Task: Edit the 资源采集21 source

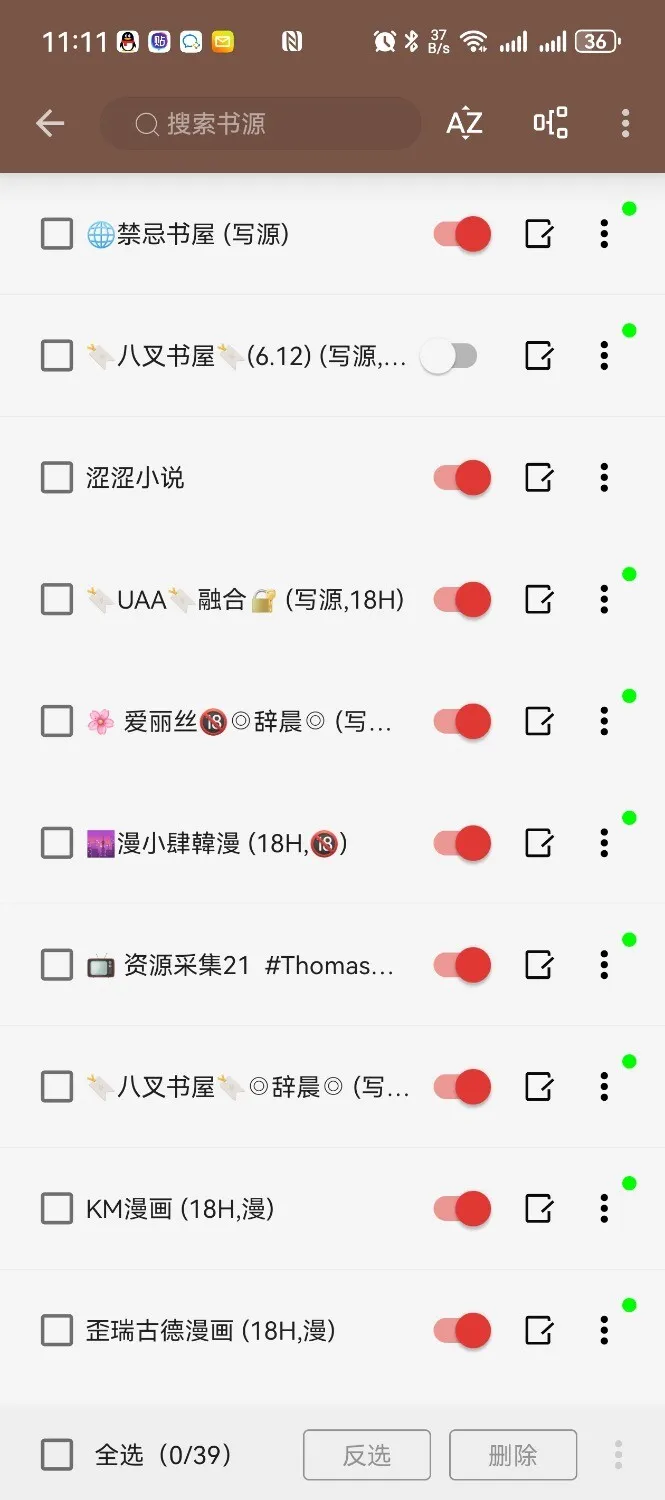Action: 539,965
